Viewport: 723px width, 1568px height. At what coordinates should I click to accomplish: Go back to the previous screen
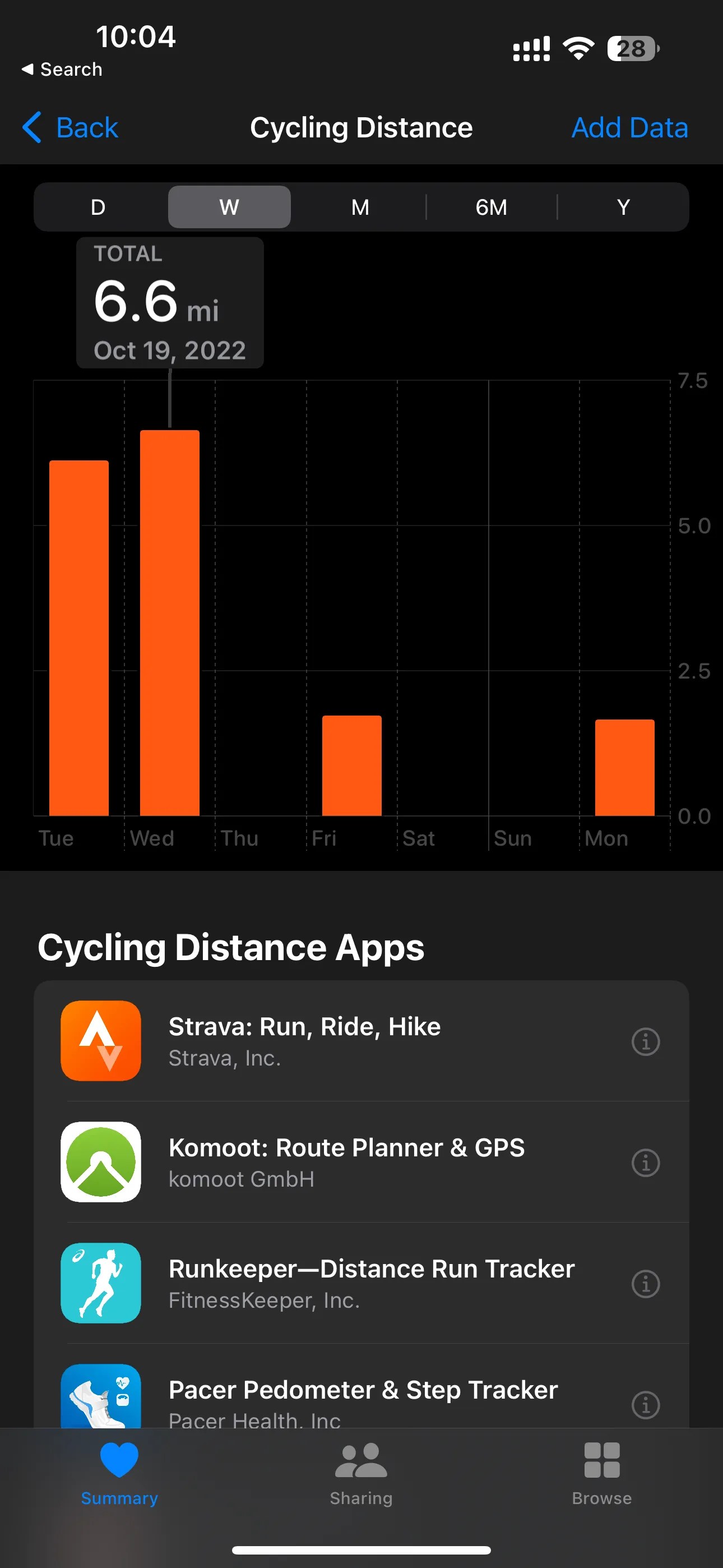coord(70,128)
